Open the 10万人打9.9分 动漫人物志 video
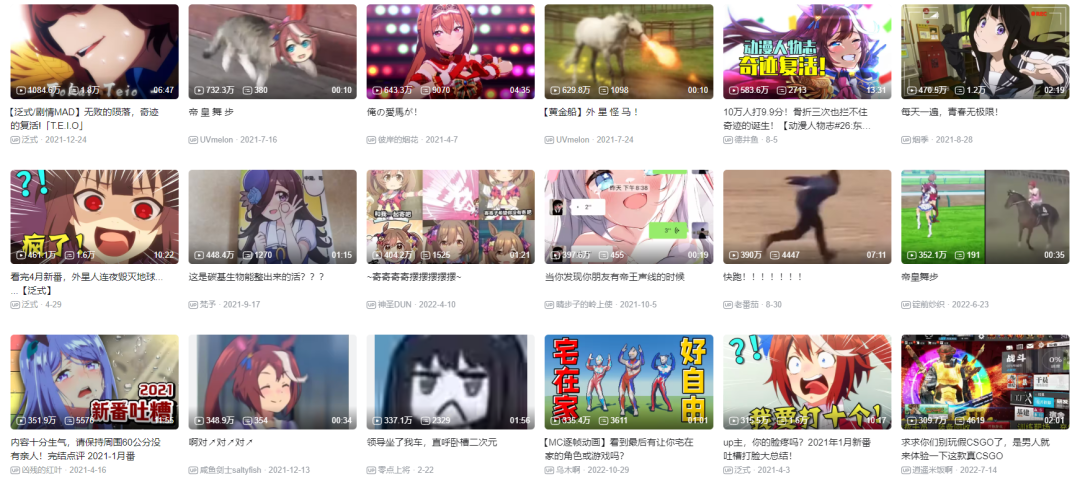This screenshot has height=484, width=1080. pos(807,51)
